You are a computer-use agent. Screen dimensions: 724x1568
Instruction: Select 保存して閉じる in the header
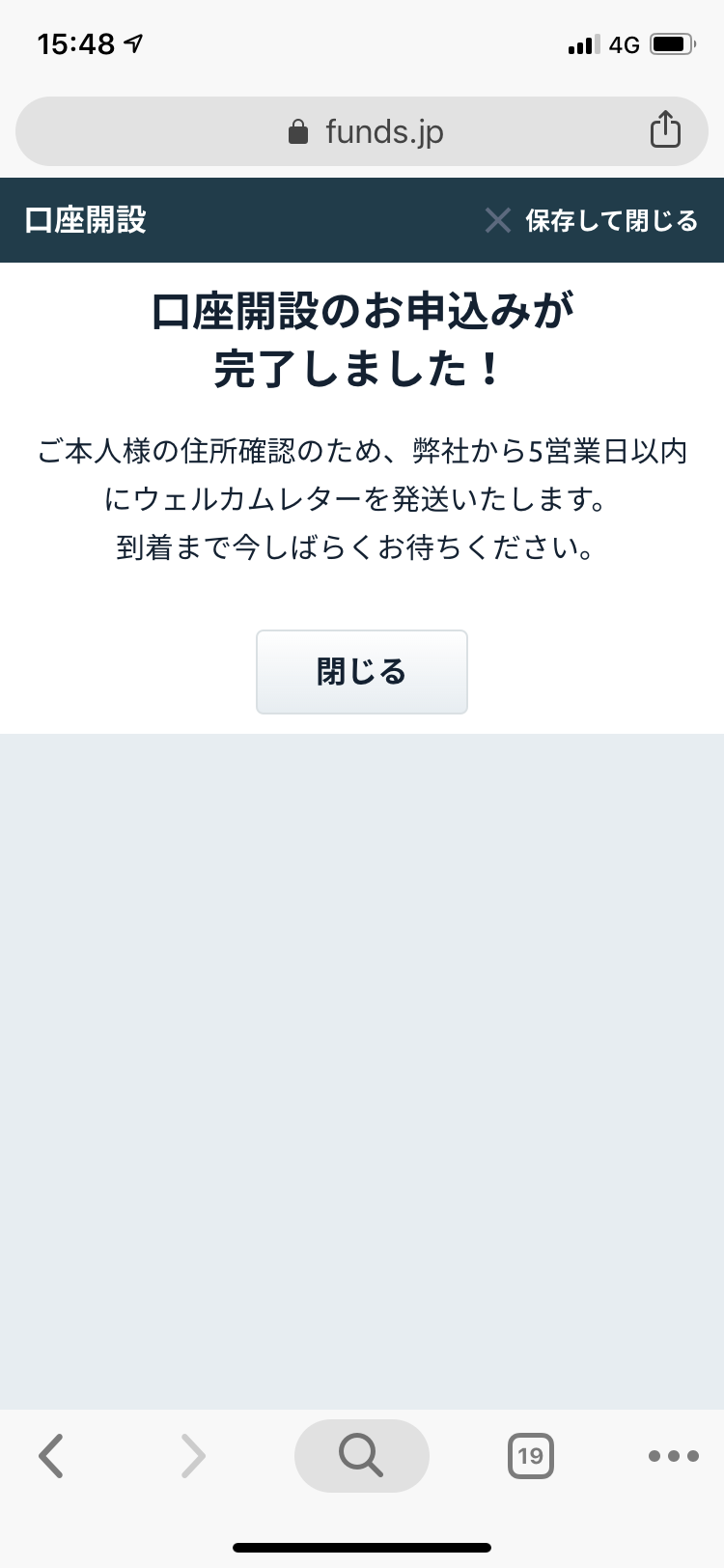point(592,221)
